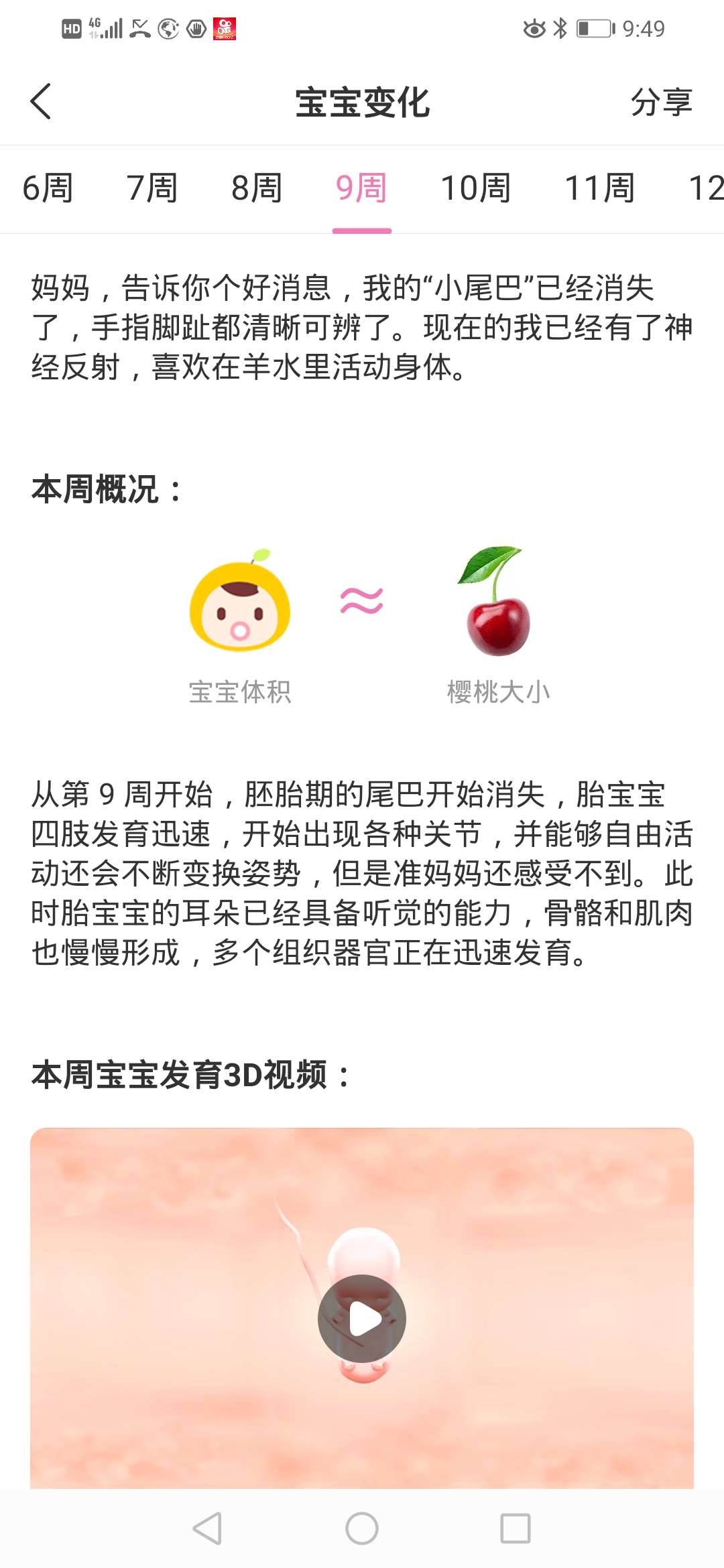This screenshot has width=724, height=1568.
Task: Tap the Bluetooth icon in status bar
Action: click(x=560, y=27)
